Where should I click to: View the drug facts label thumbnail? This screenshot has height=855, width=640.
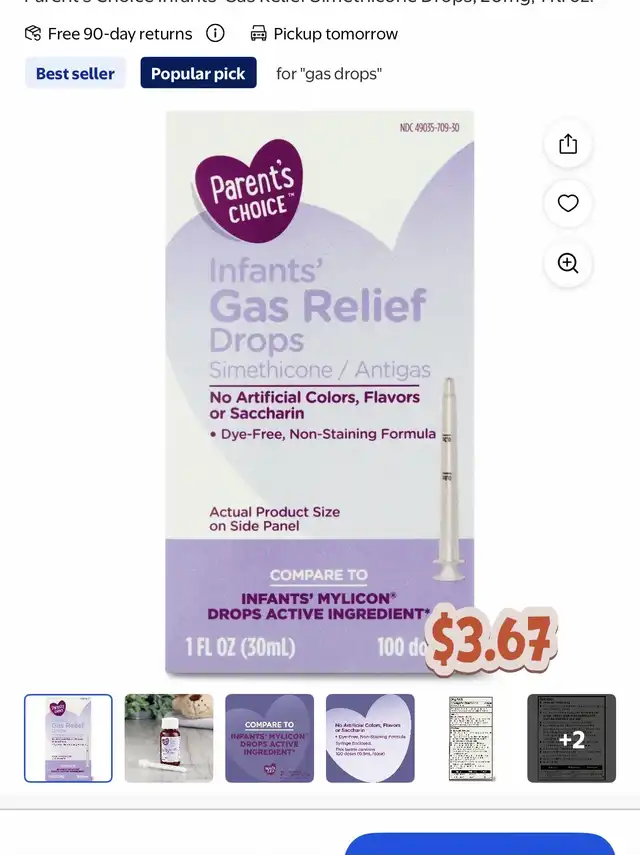click(x=471, y=738)
